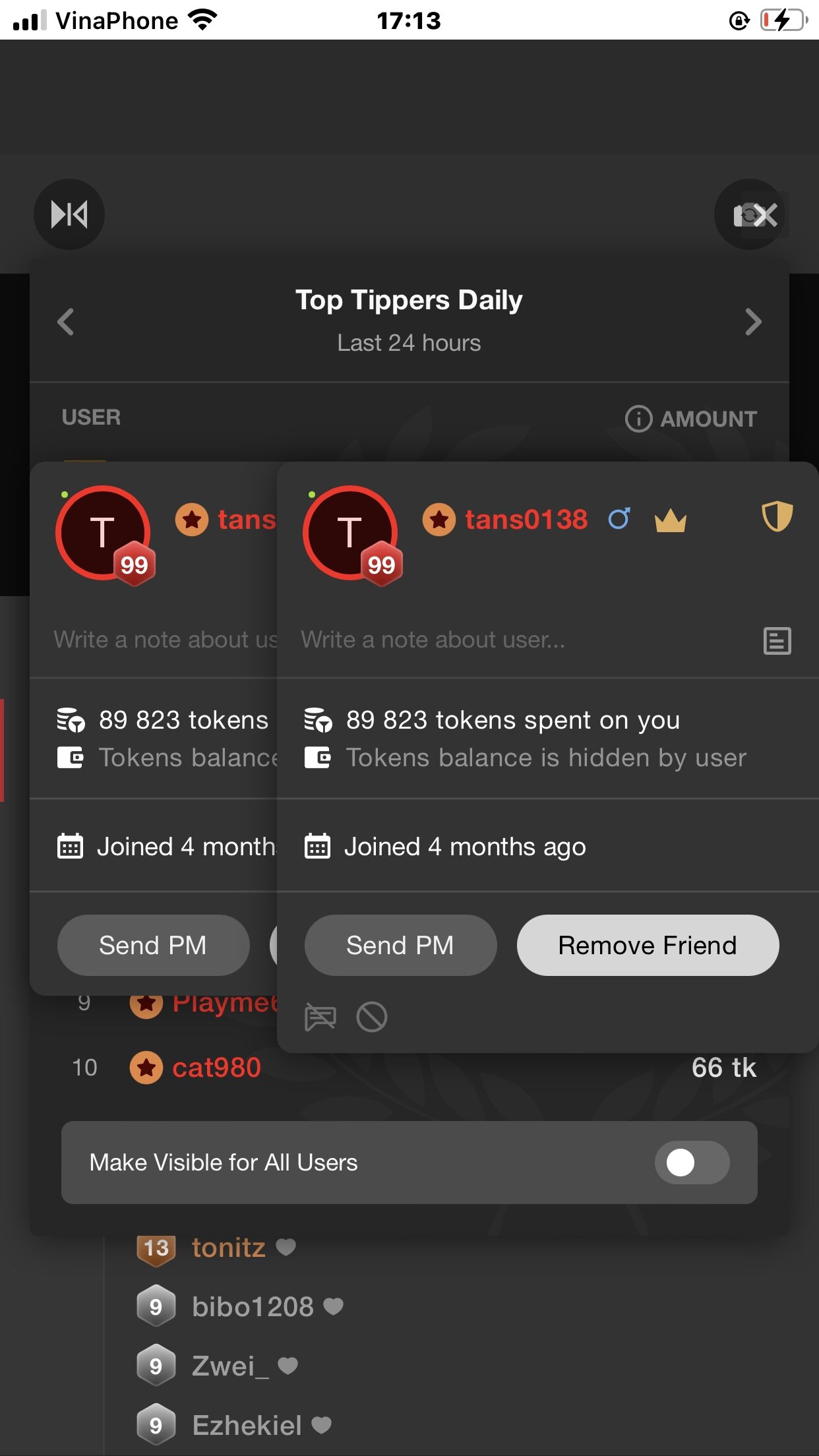
Task: Open the shield moderator icon
Action: [x=777, y=516]
